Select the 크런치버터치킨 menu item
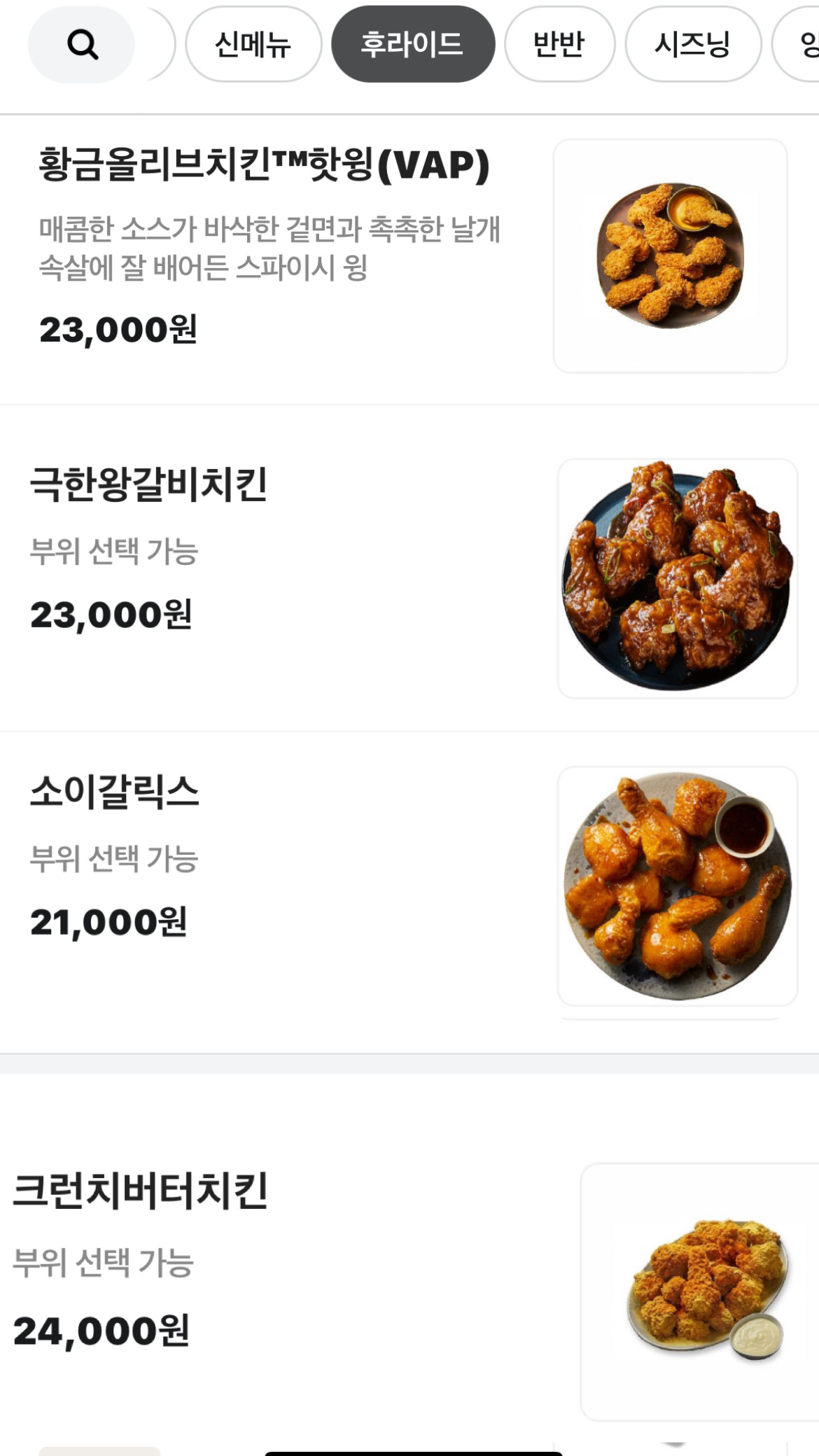The width and height of the screenshot is (819, 1456). [140, 1191]
